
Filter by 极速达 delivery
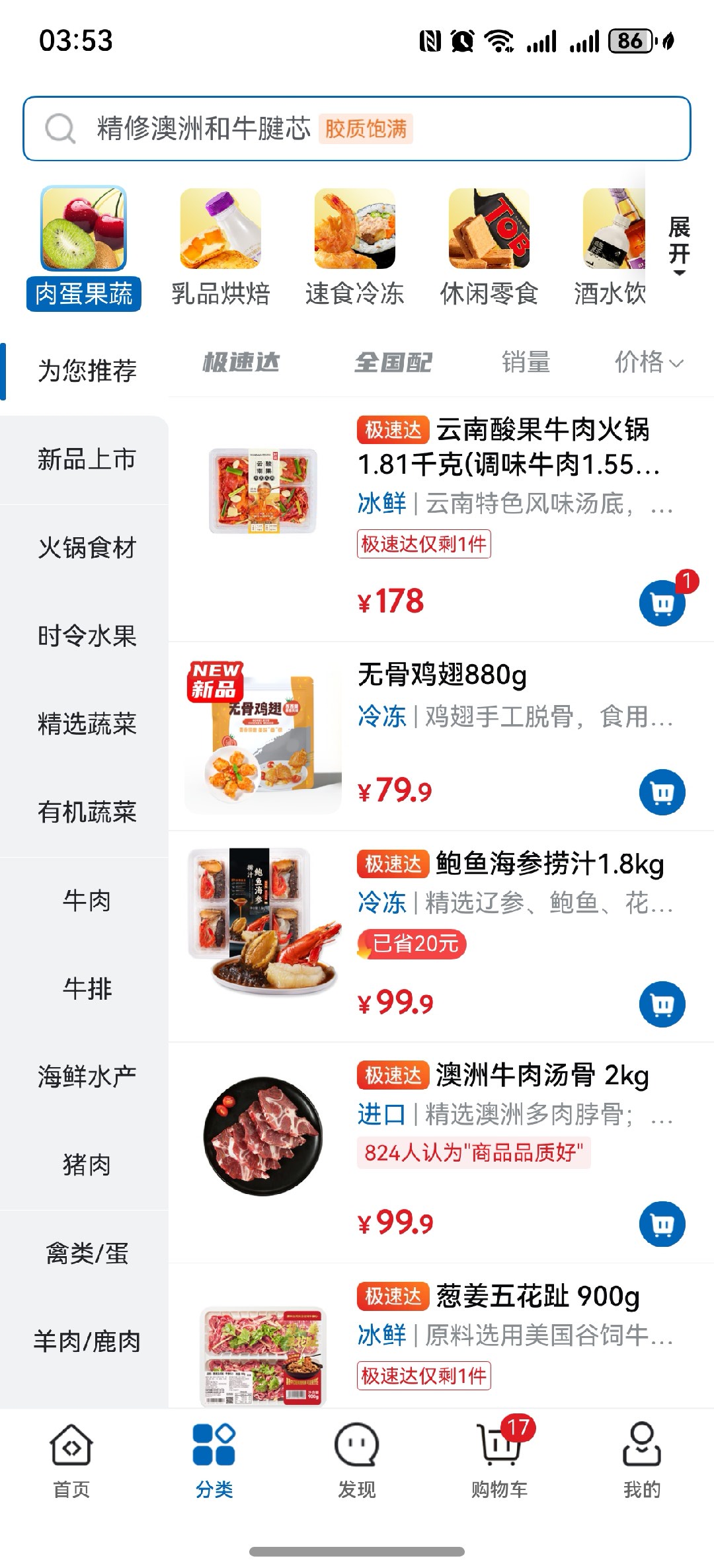[241, 362]
